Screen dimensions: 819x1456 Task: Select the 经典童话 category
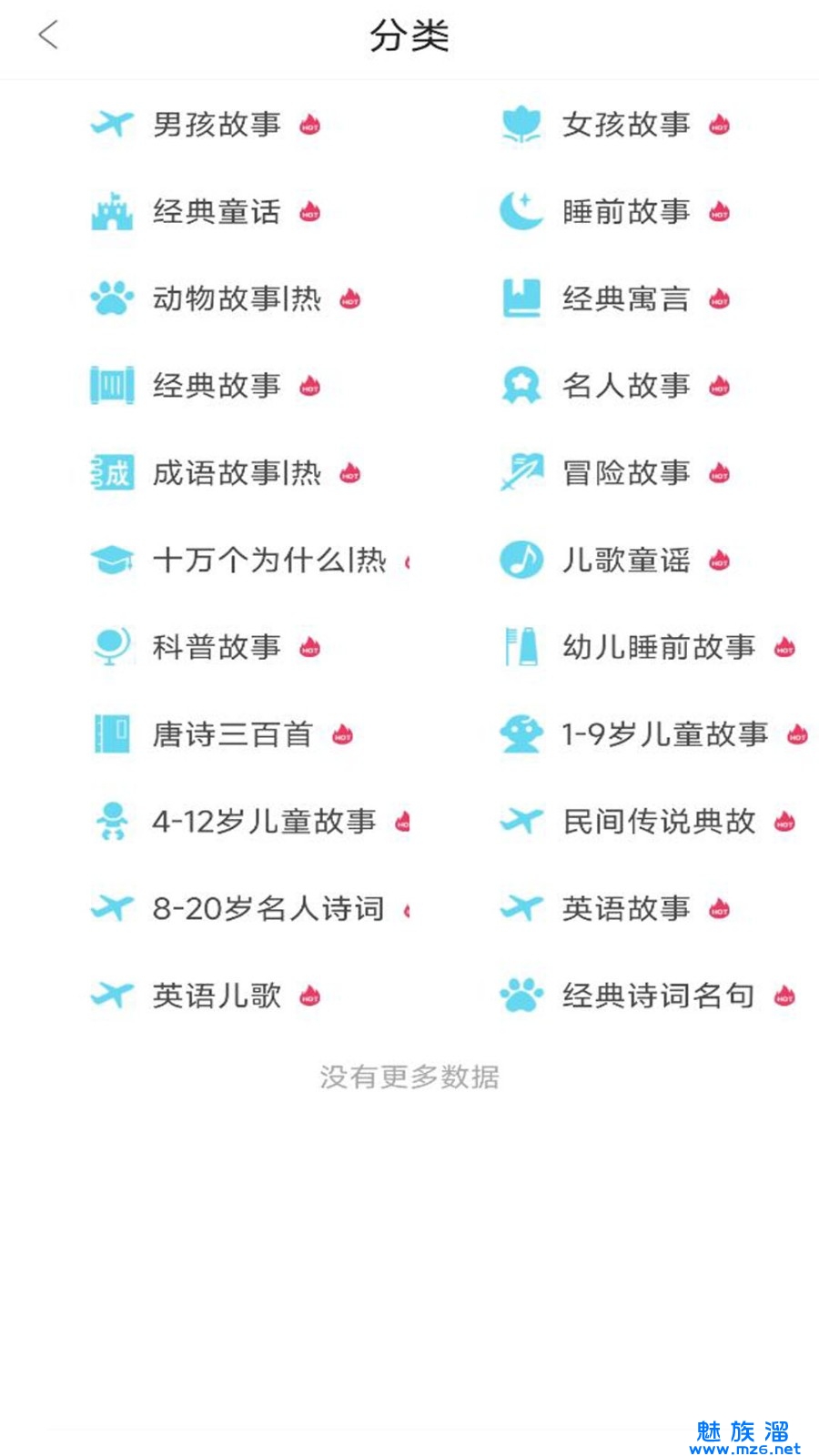(x=217, y=211)
